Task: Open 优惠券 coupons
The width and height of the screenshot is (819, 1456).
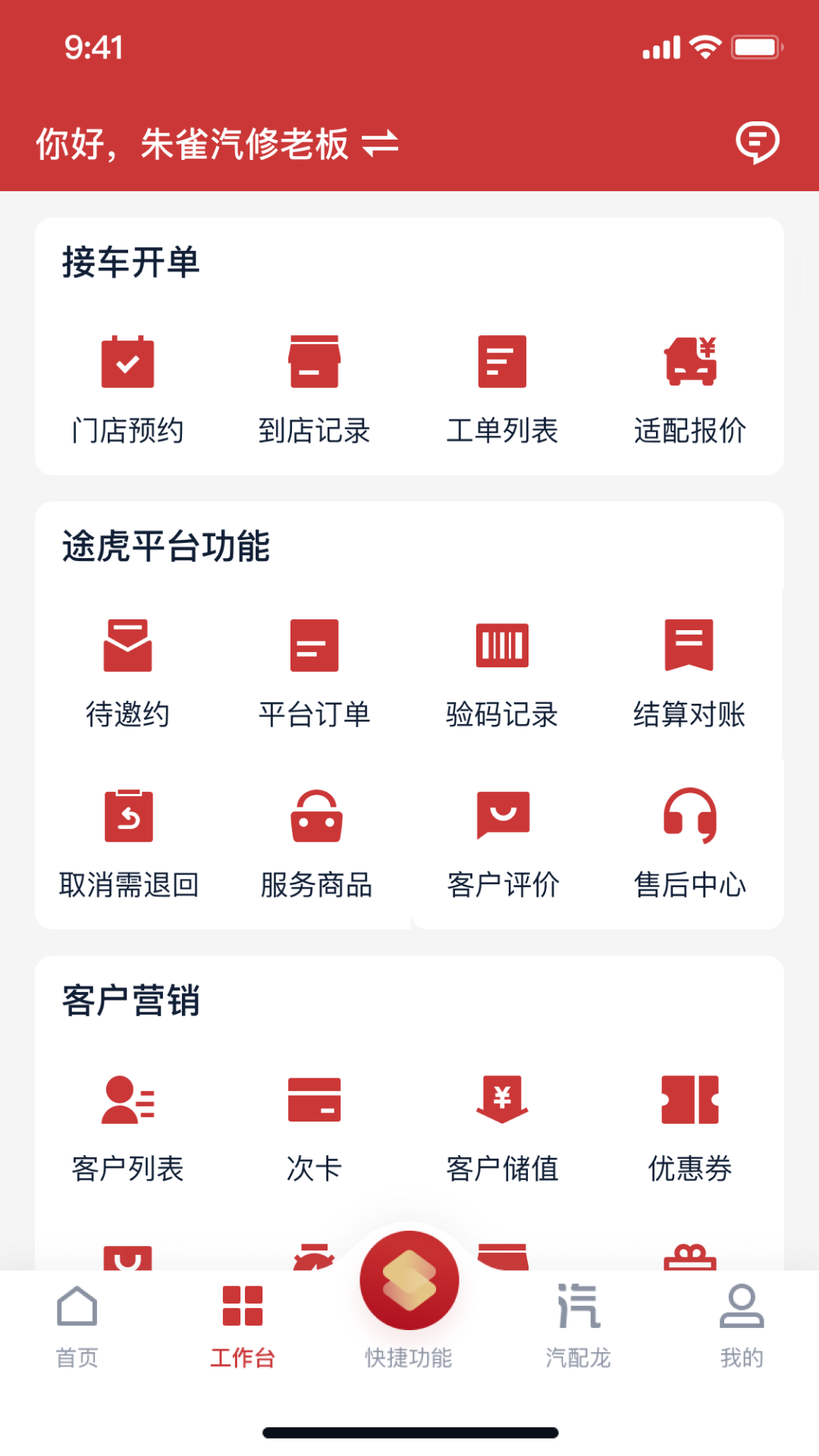Action: coord(690,1126)
